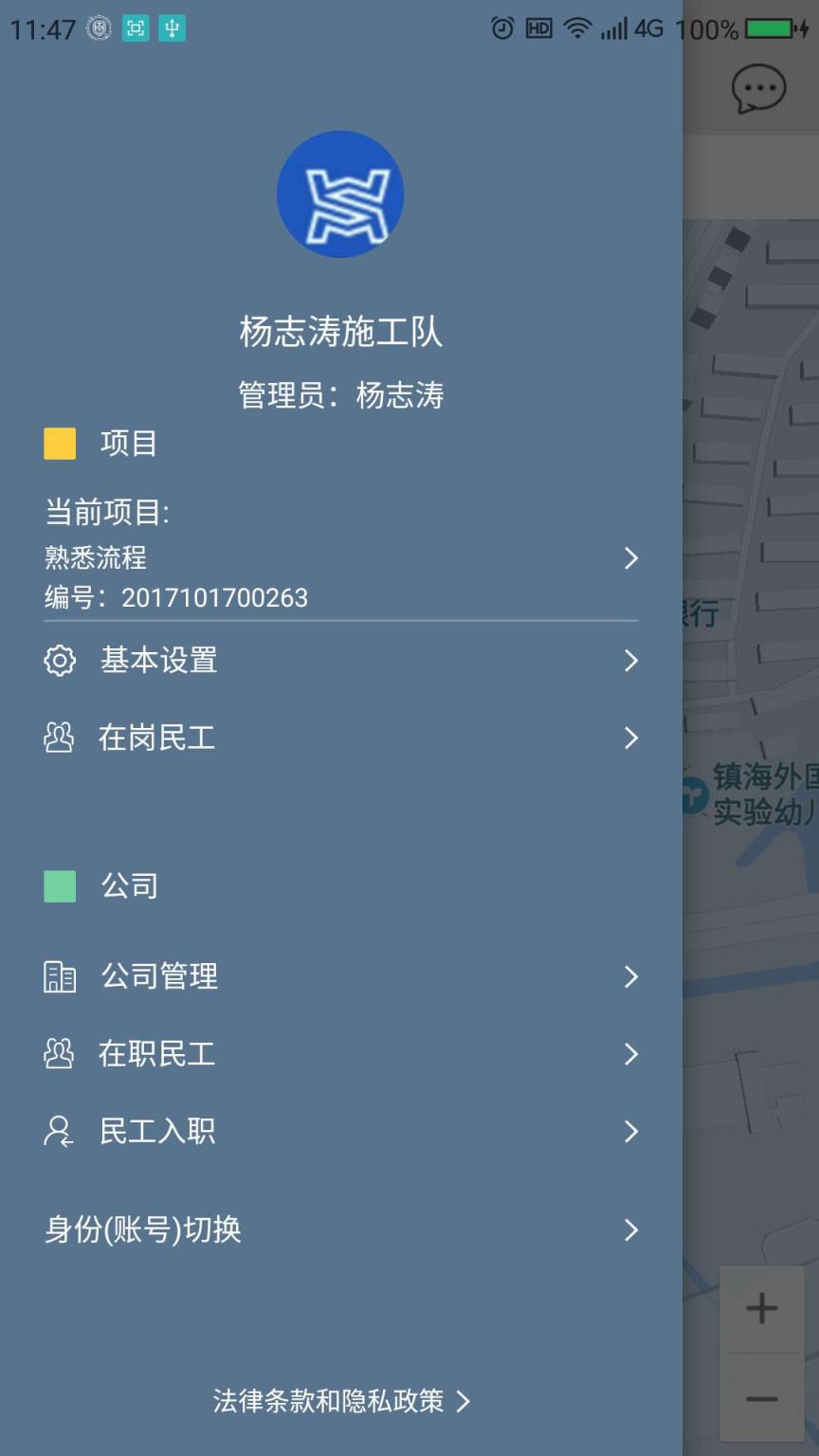
Task: Expand the 公司管理 entry via its chevron
Action: click(x=631, y=975)
